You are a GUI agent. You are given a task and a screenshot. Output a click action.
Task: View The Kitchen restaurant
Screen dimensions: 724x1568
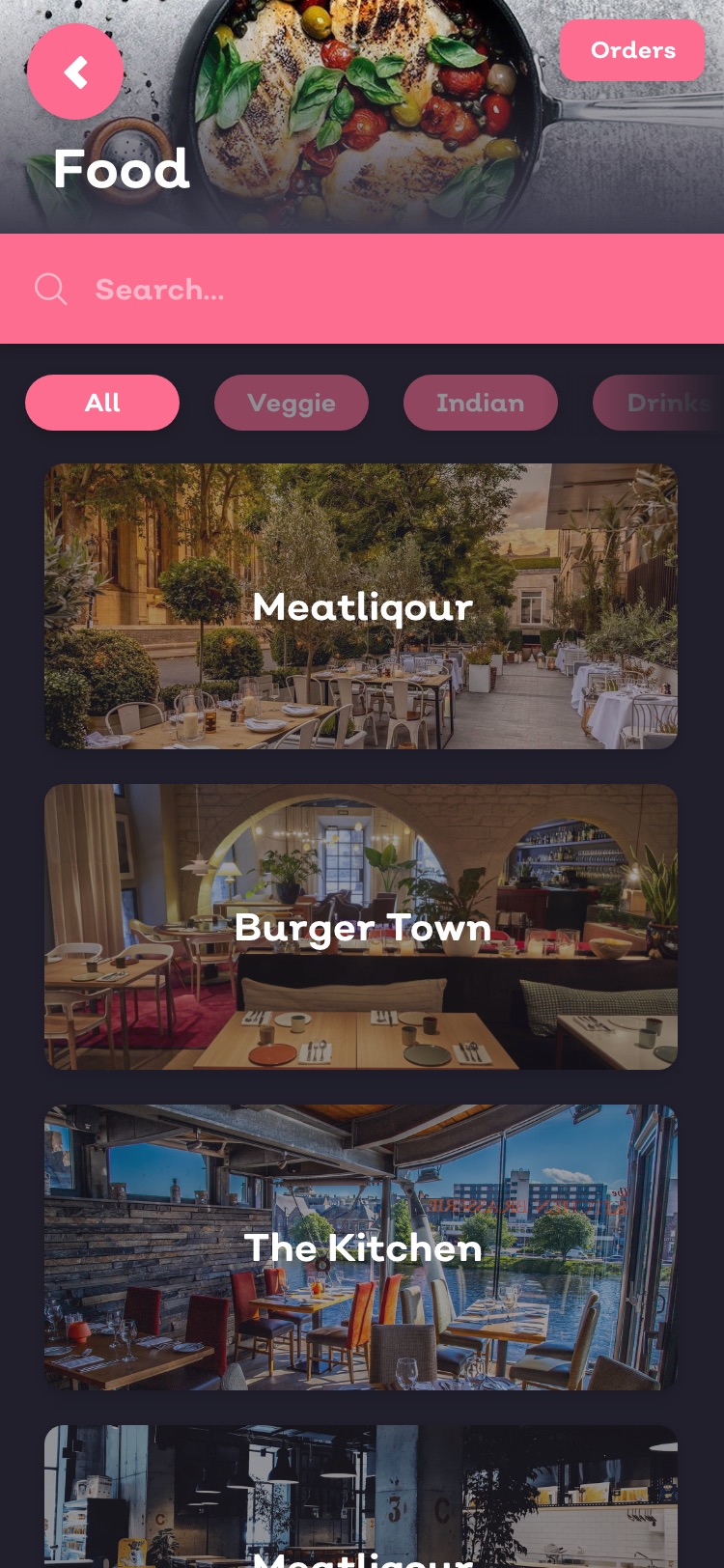point(361,1247)
